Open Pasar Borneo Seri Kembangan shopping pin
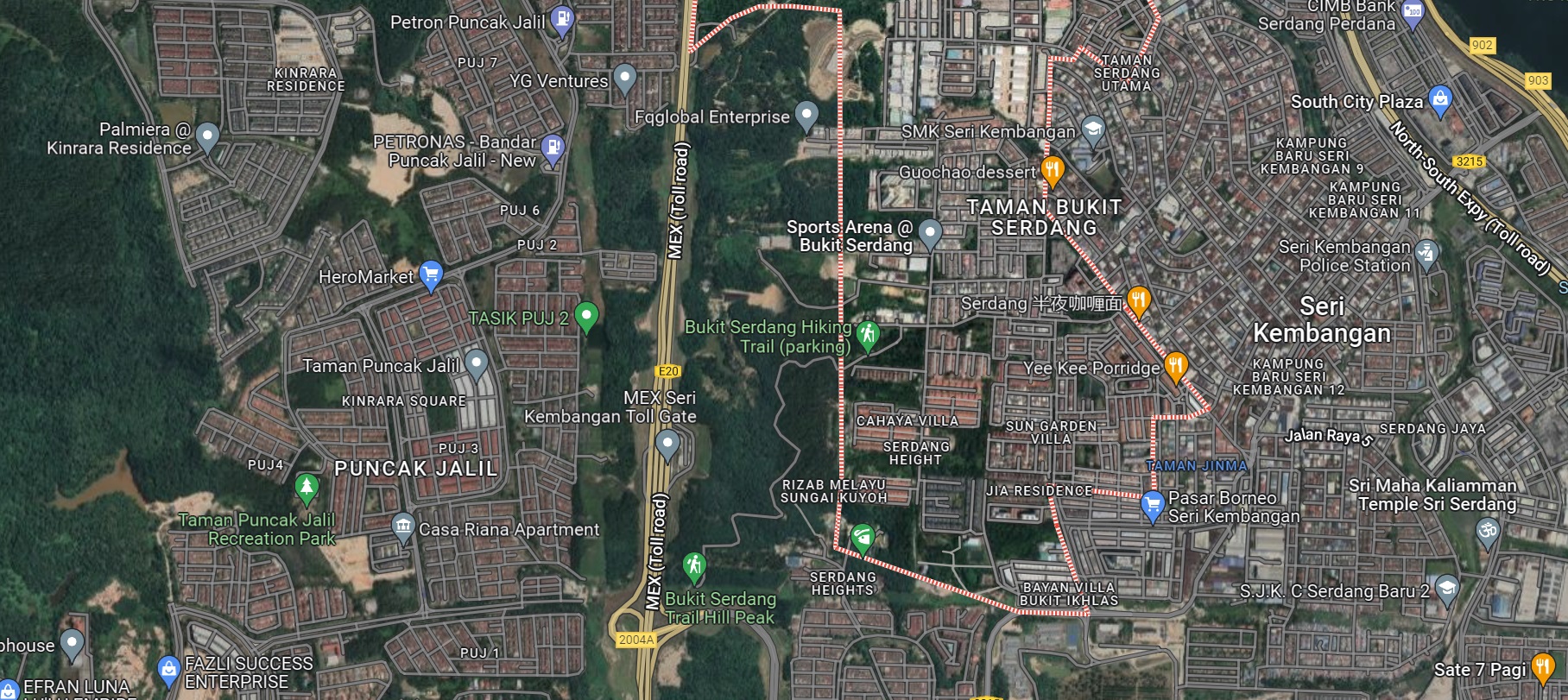The height and width of the screenshot is (700, 1568). tap(1153, 506)
